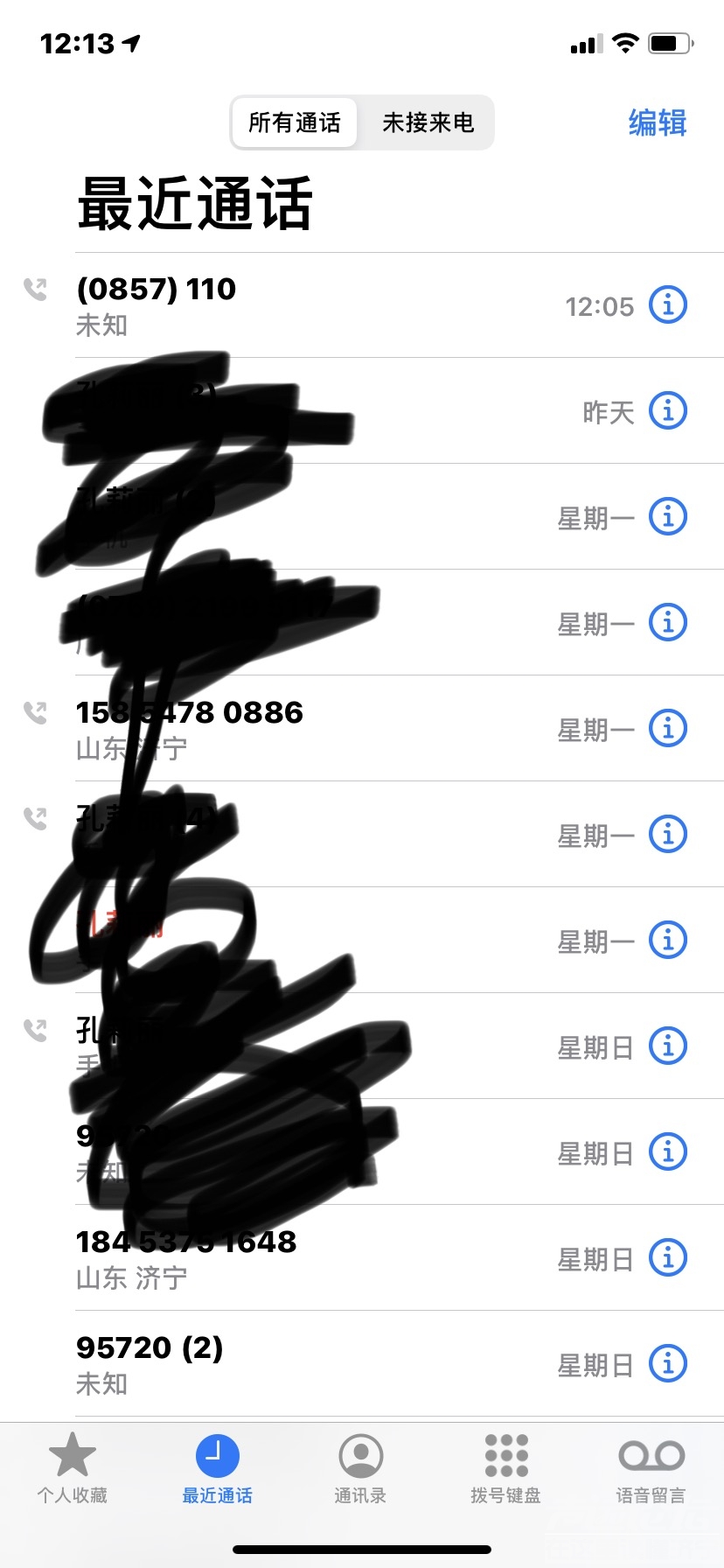Viewport: 724px width, 1568px height.
Task: Switch to the 未接来电 segment
Action: click(x=428, y=122)
